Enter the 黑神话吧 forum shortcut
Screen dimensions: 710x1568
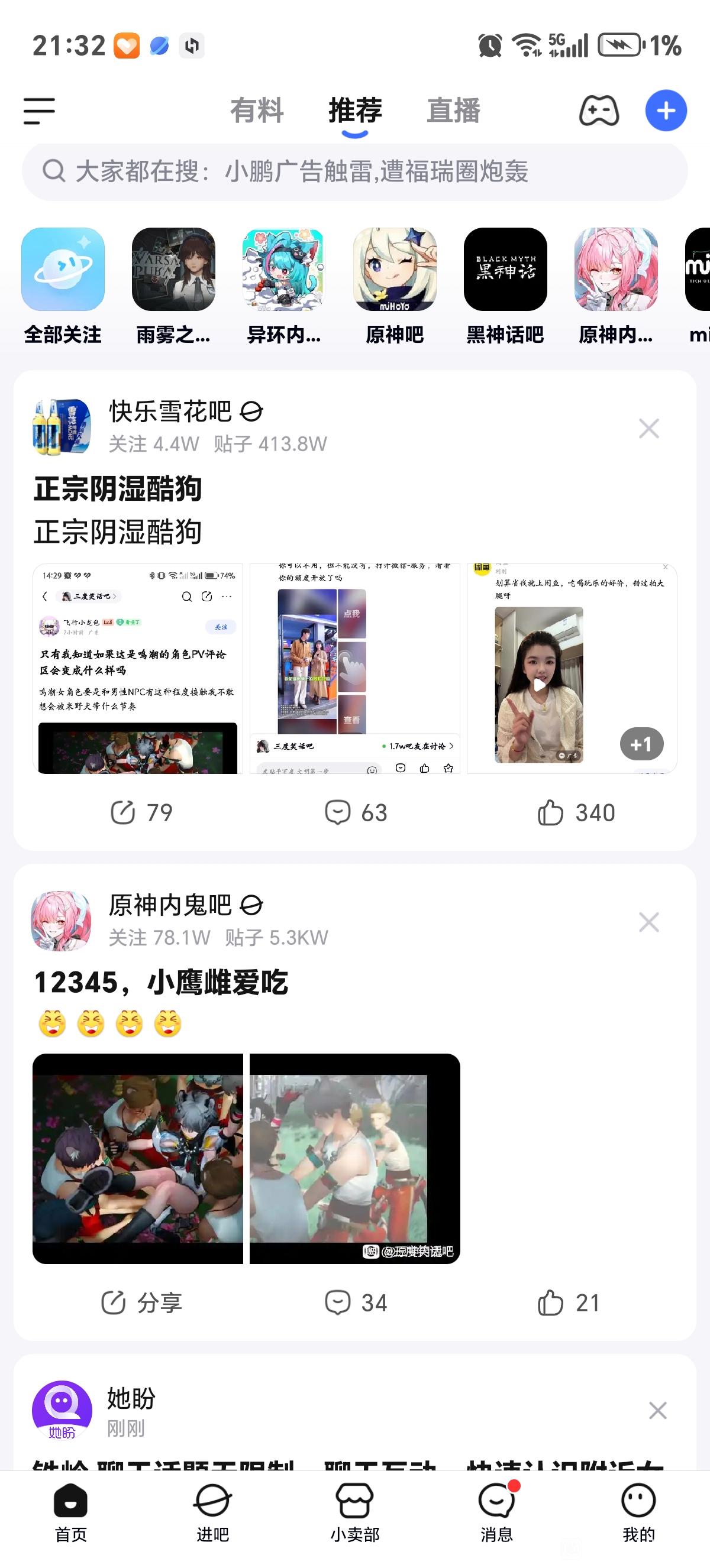pos(505,285)
